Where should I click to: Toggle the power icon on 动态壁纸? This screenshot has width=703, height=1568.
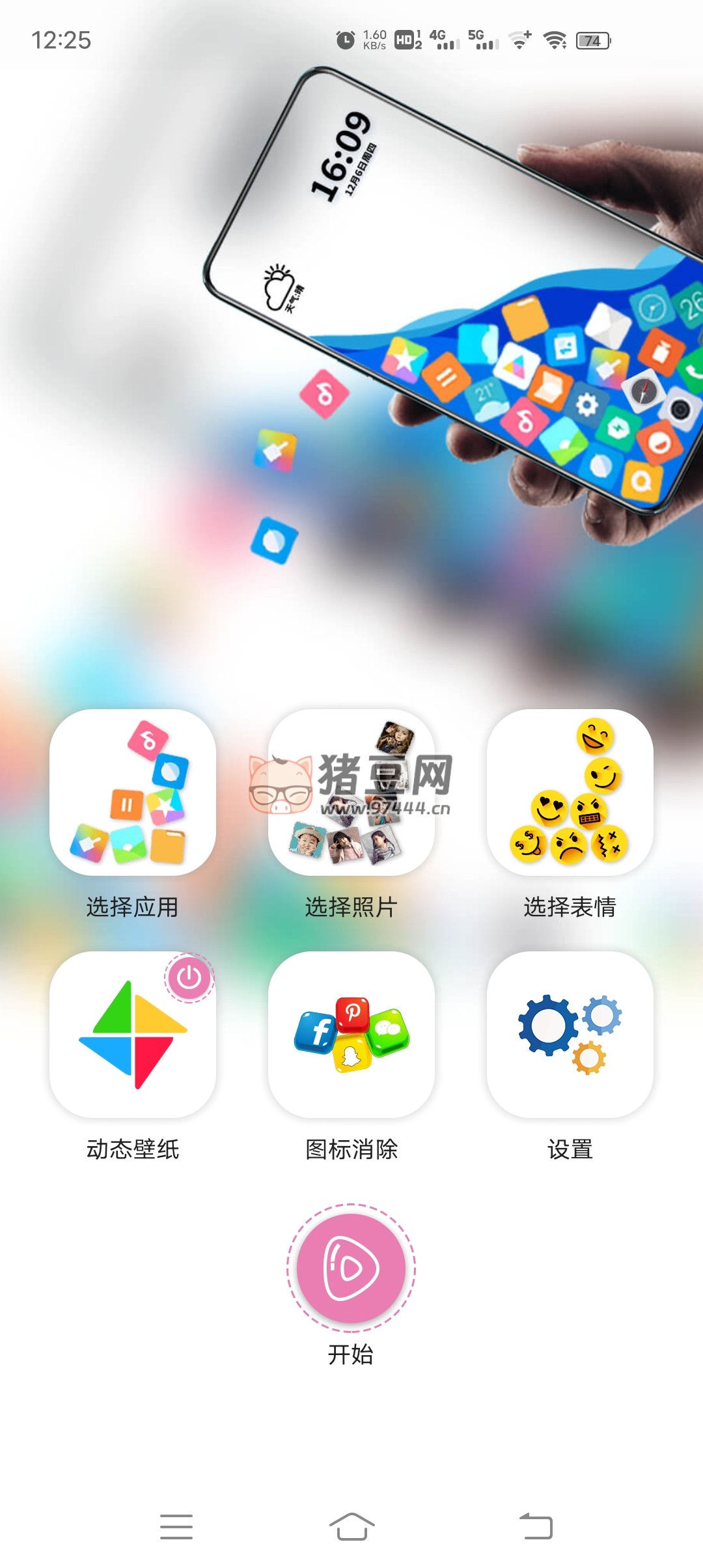[189, 977]
